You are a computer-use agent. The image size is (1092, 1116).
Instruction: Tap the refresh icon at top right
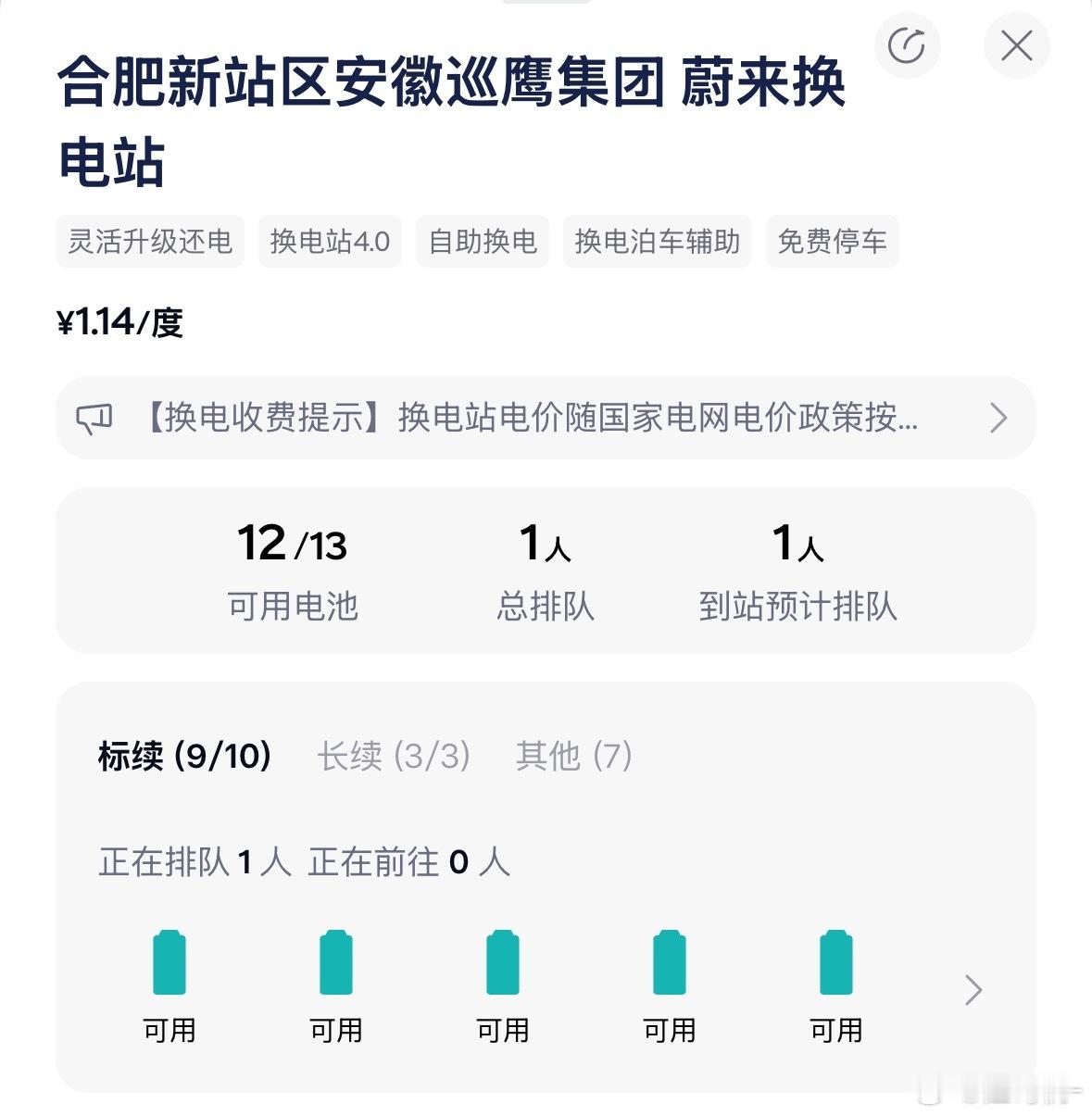pos(907,44)
